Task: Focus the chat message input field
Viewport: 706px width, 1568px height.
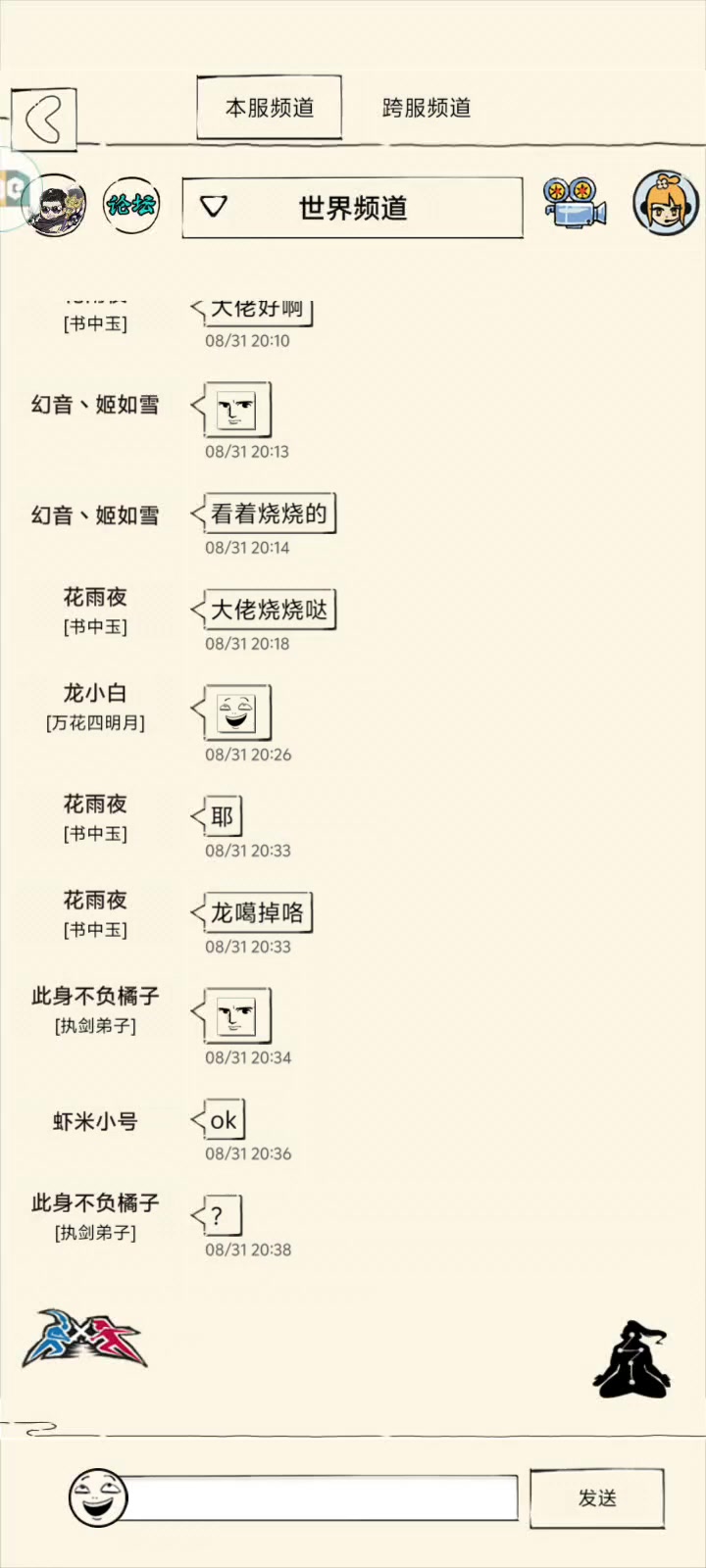Action: (324, 1497)
